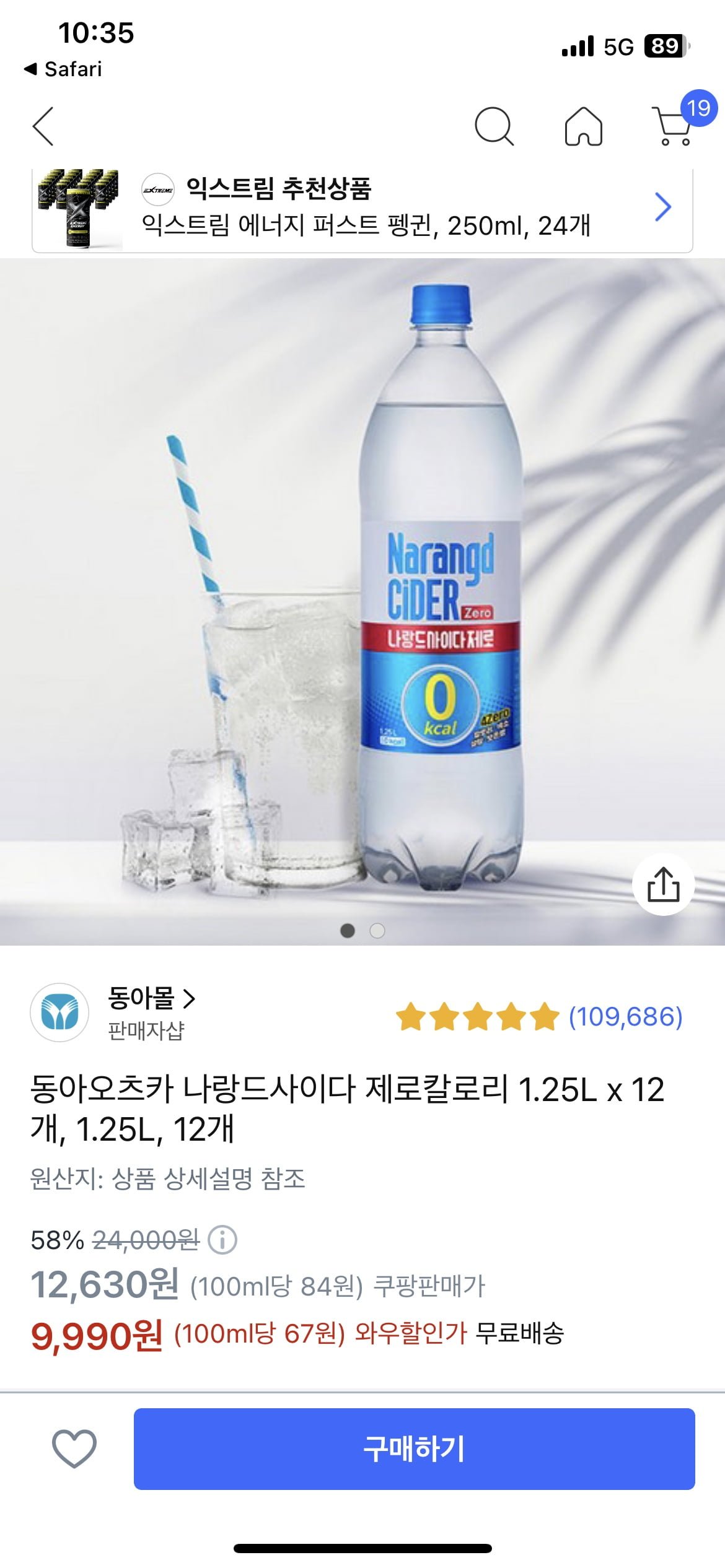
Task: Select the second image page dot
Action: [377, 931]
